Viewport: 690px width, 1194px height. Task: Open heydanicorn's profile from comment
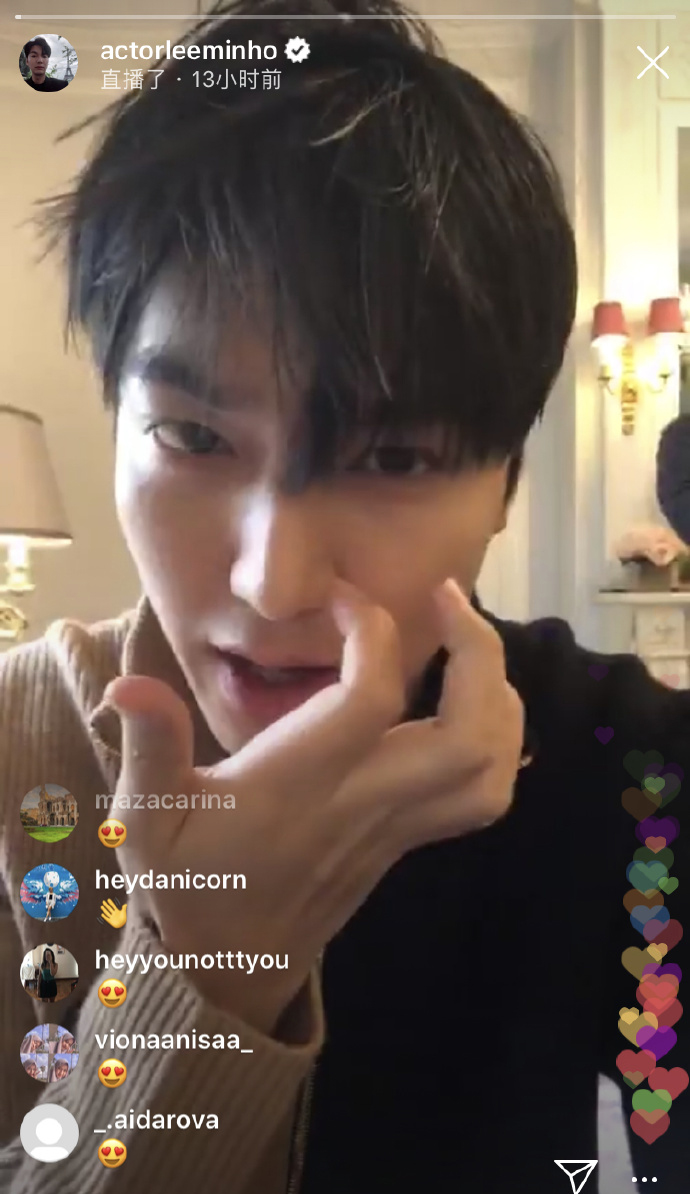(49, 893)
